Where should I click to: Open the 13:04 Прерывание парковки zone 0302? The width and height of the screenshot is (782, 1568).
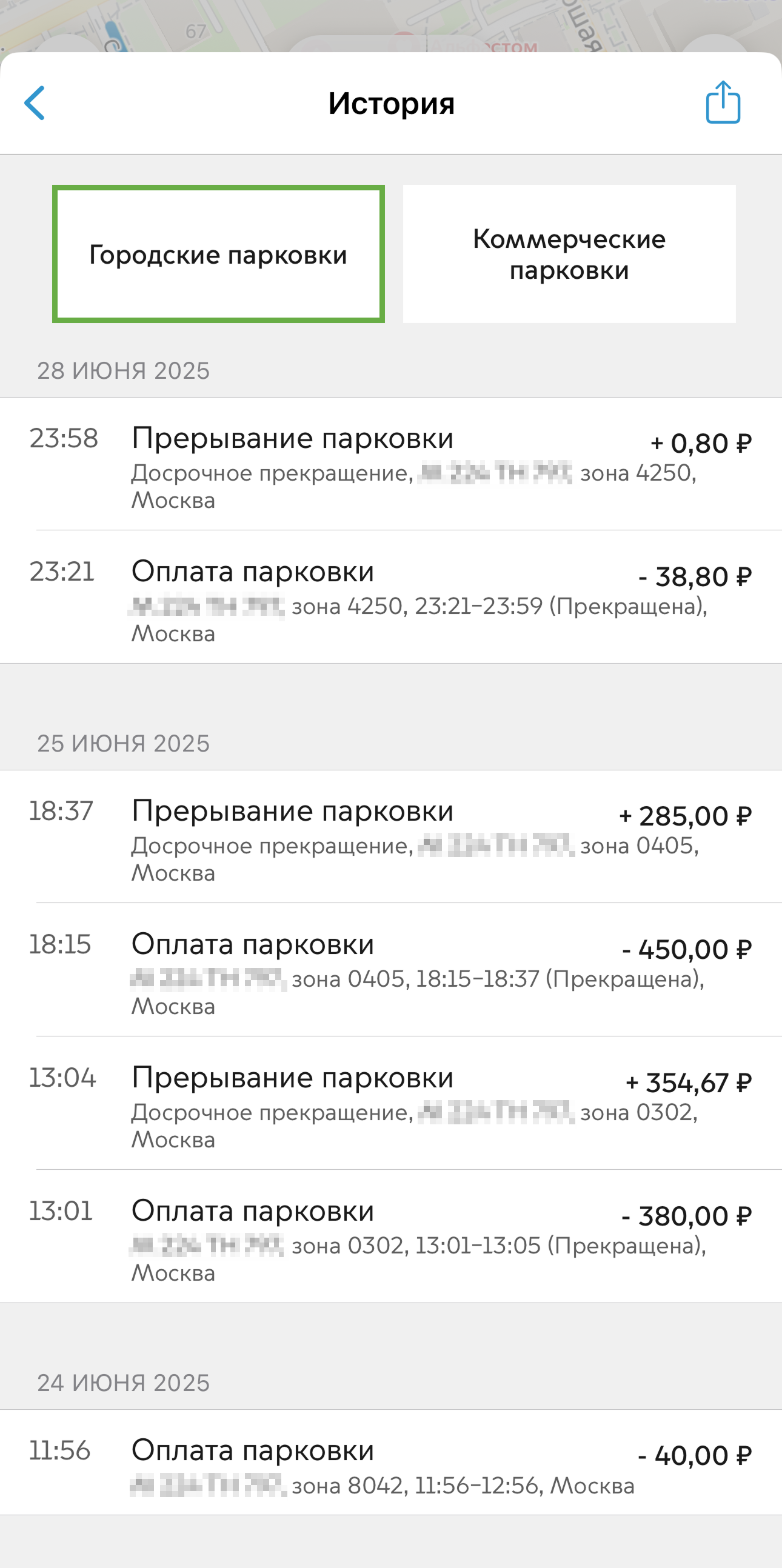coord(390,1103)
